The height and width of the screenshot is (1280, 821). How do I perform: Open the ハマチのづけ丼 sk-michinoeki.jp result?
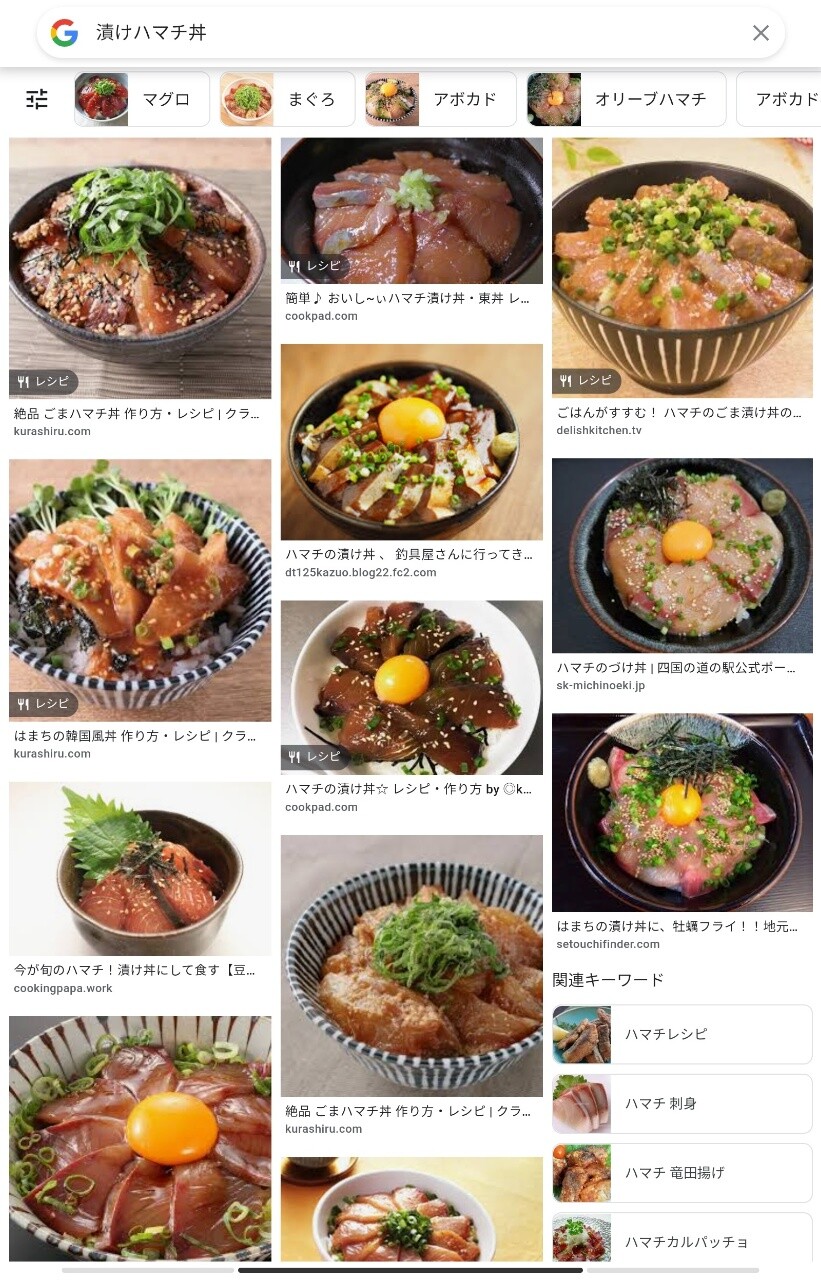coord(682,556)
